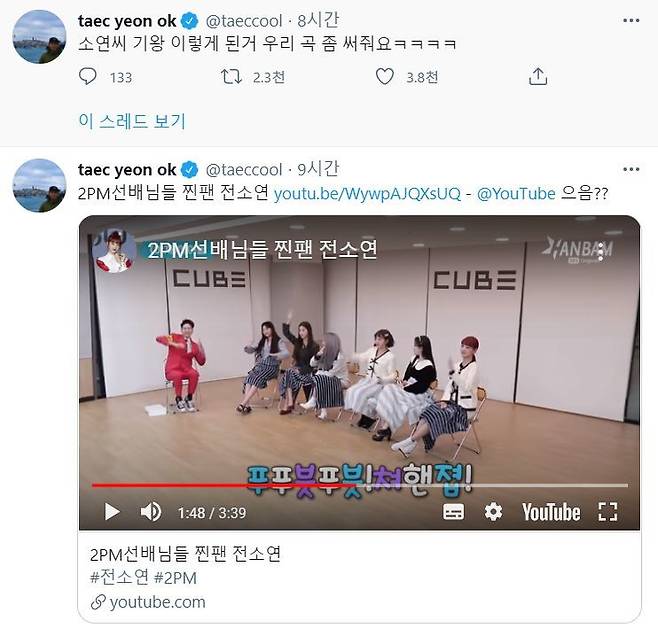This screenshot has width=658, height=636.
Task: Open the youtu.be/WywpAJQXsUQ link
Action: click(367, 193)
